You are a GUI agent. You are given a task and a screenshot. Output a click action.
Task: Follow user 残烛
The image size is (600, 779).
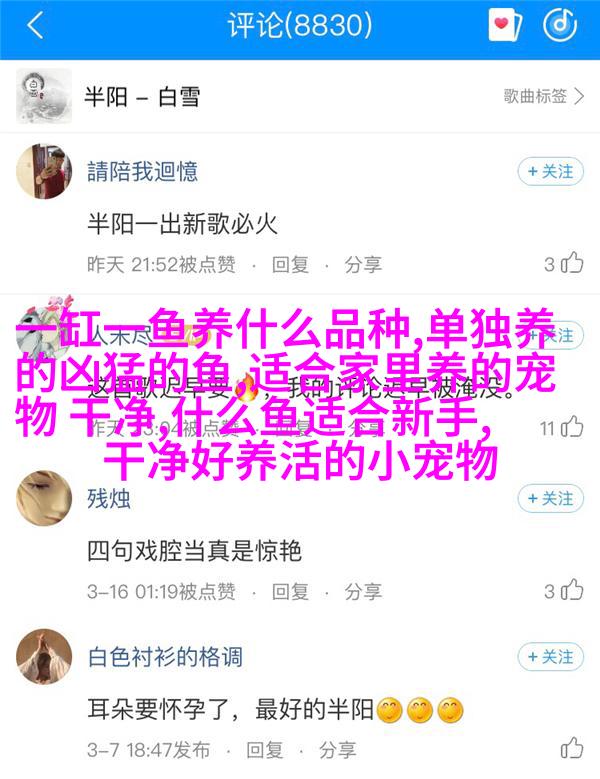pos(550,498)
